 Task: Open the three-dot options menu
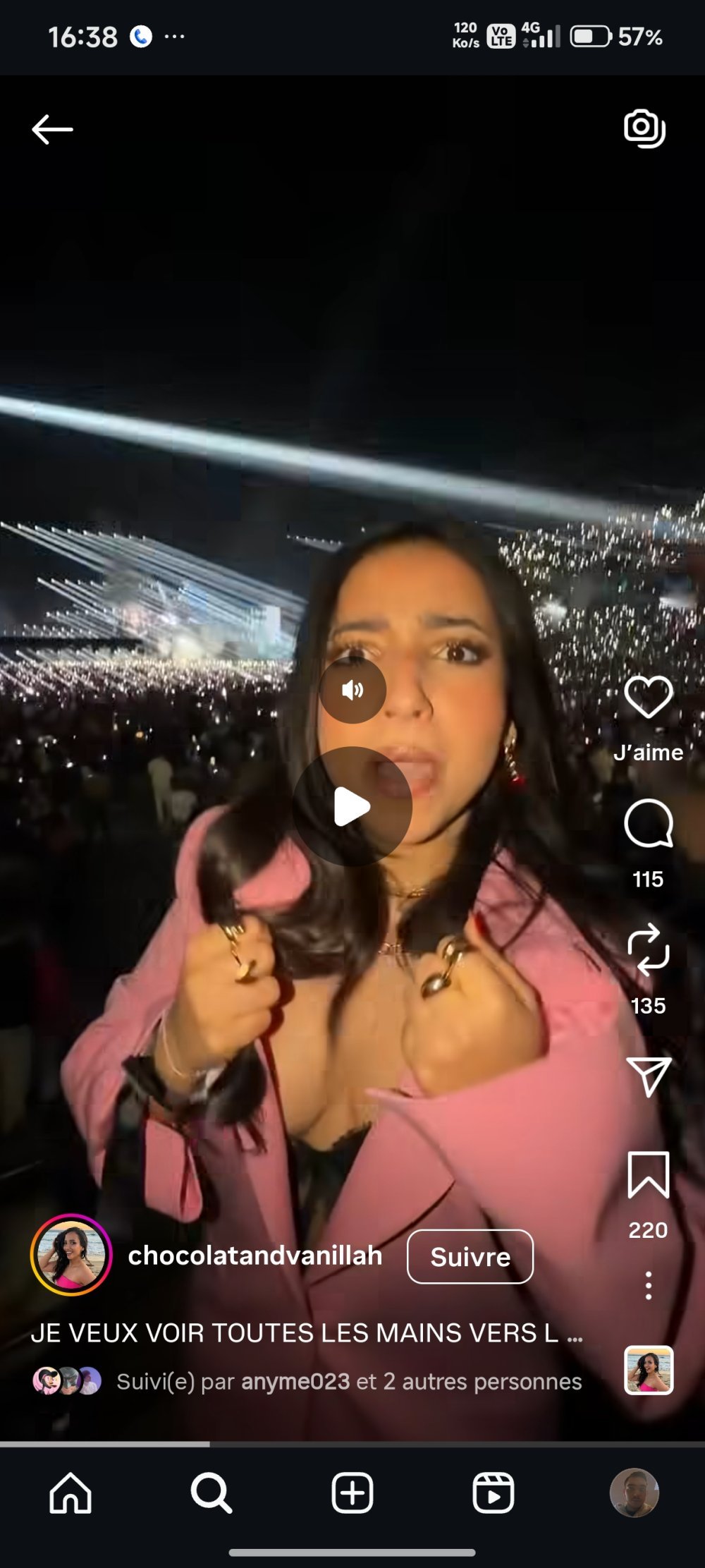coord(648,1286)
